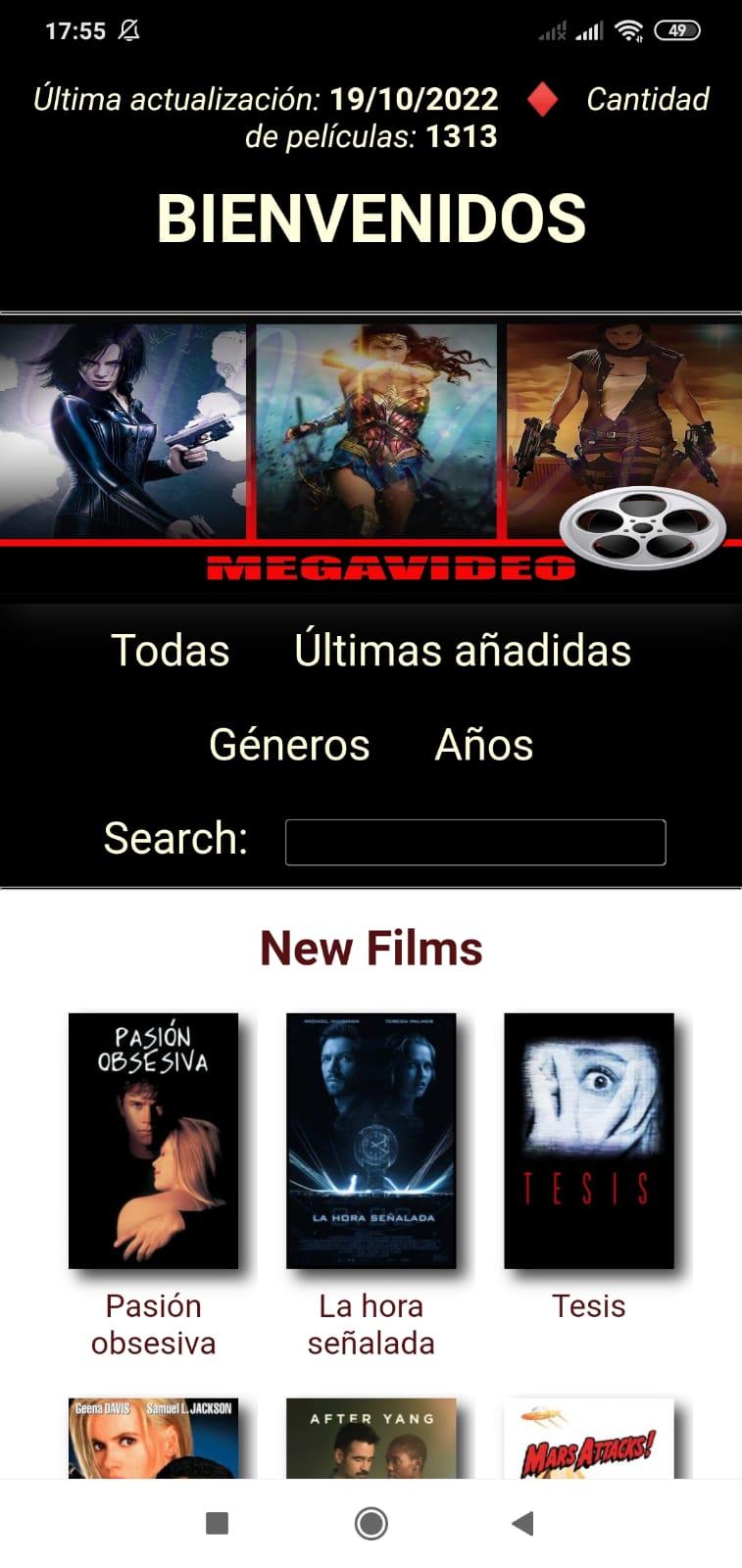Open the Todas movie list
The width and height of the screenshot is (742, 1568).
coord(171,651)
